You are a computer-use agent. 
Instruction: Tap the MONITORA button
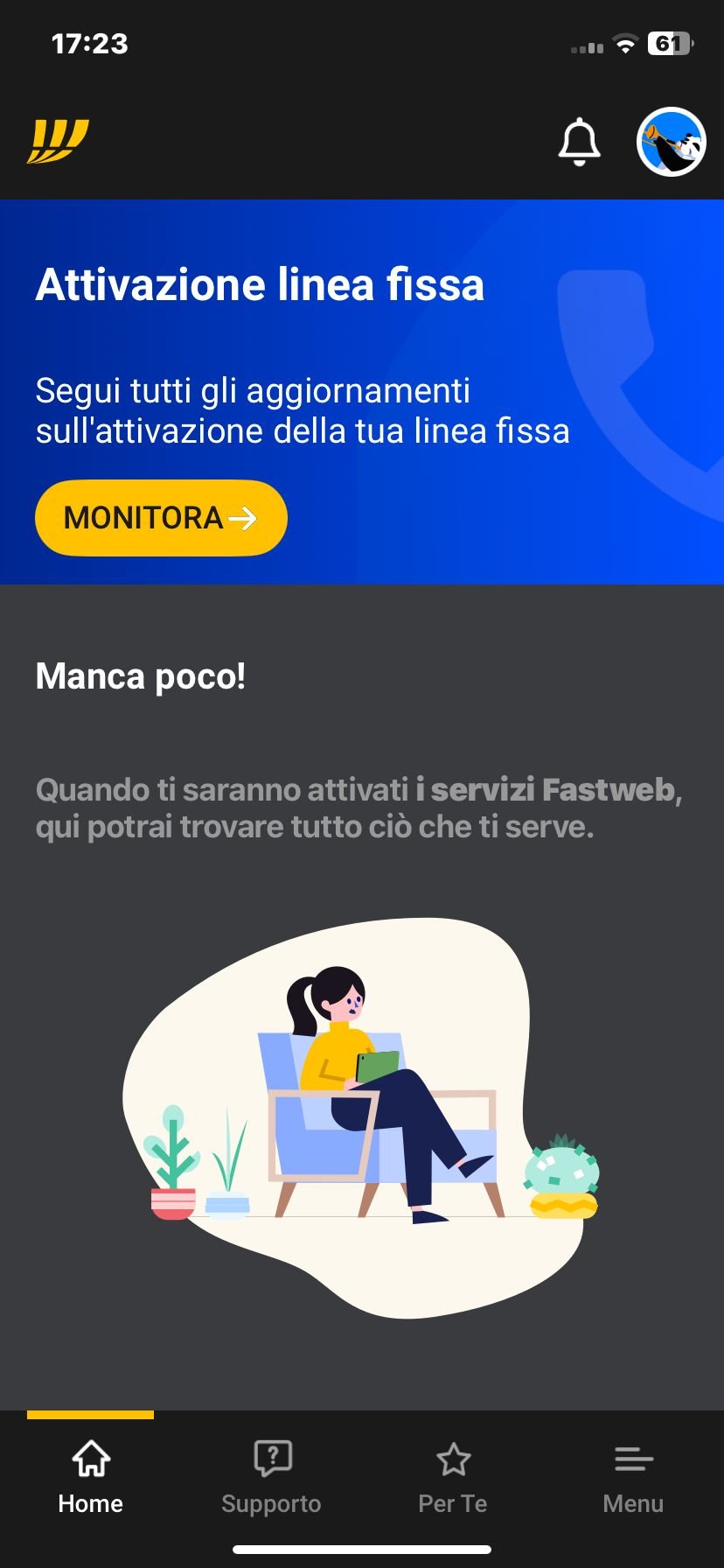point(161,518)
